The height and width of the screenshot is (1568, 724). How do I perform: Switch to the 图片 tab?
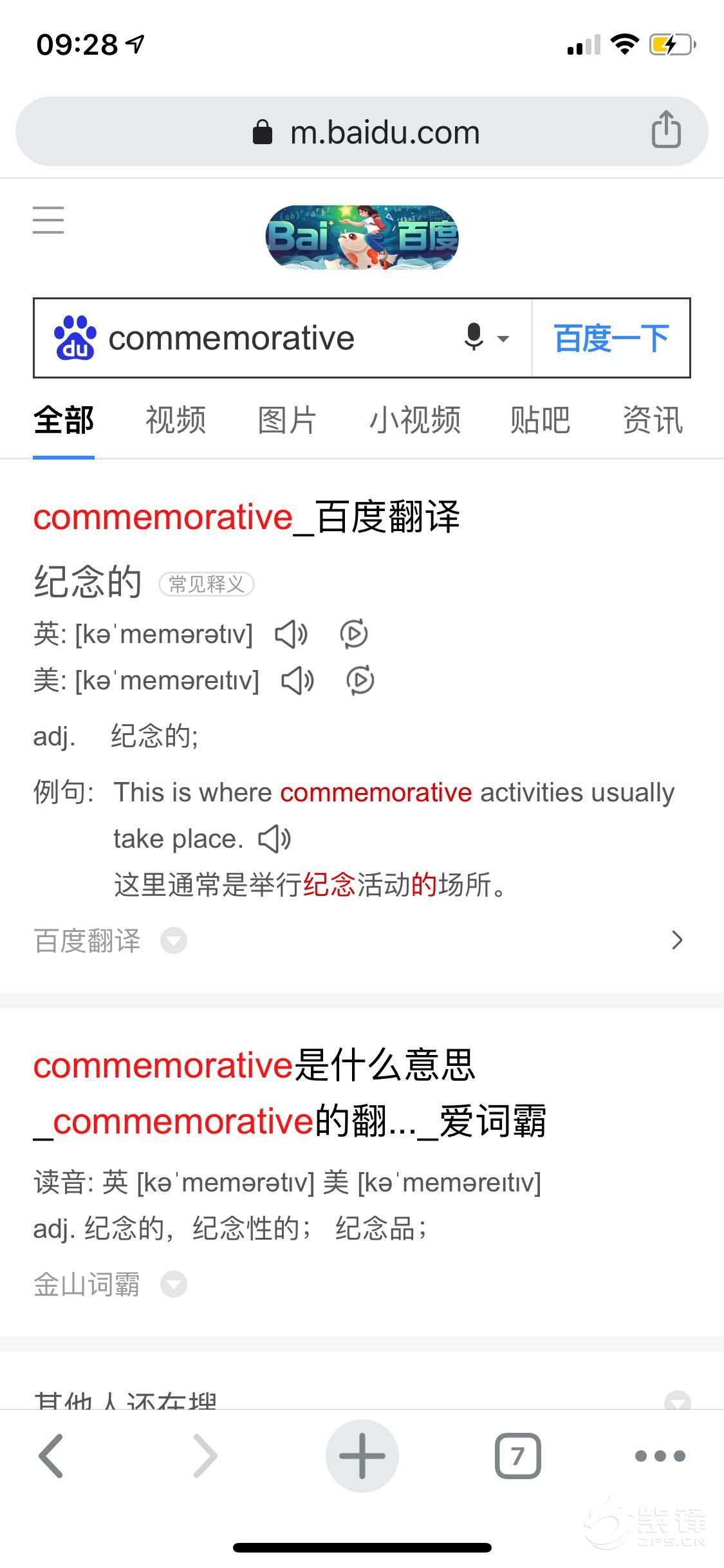[x=287, y=420]
